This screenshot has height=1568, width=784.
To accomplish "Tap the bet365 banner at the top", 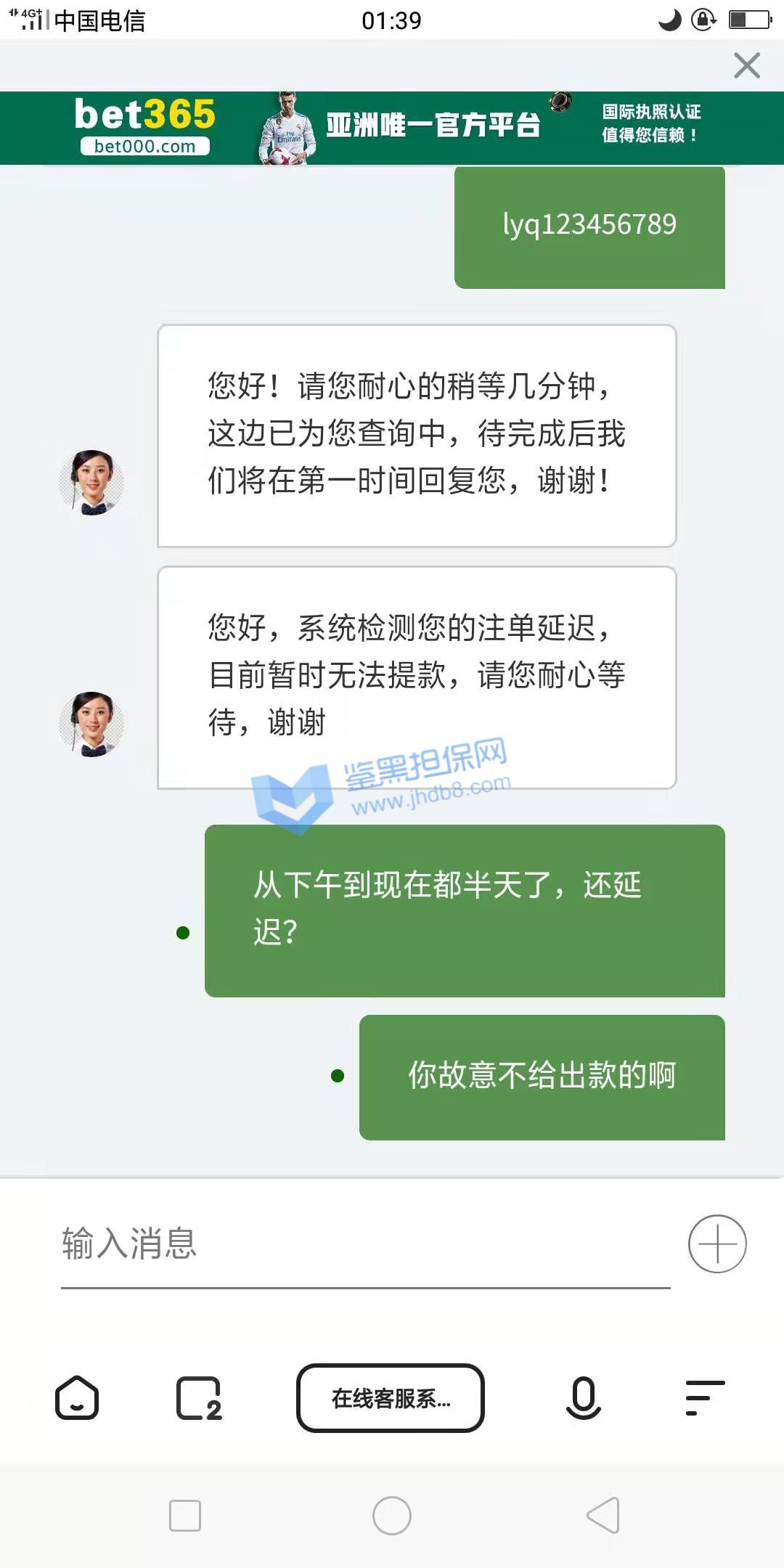I will (392, 128).
